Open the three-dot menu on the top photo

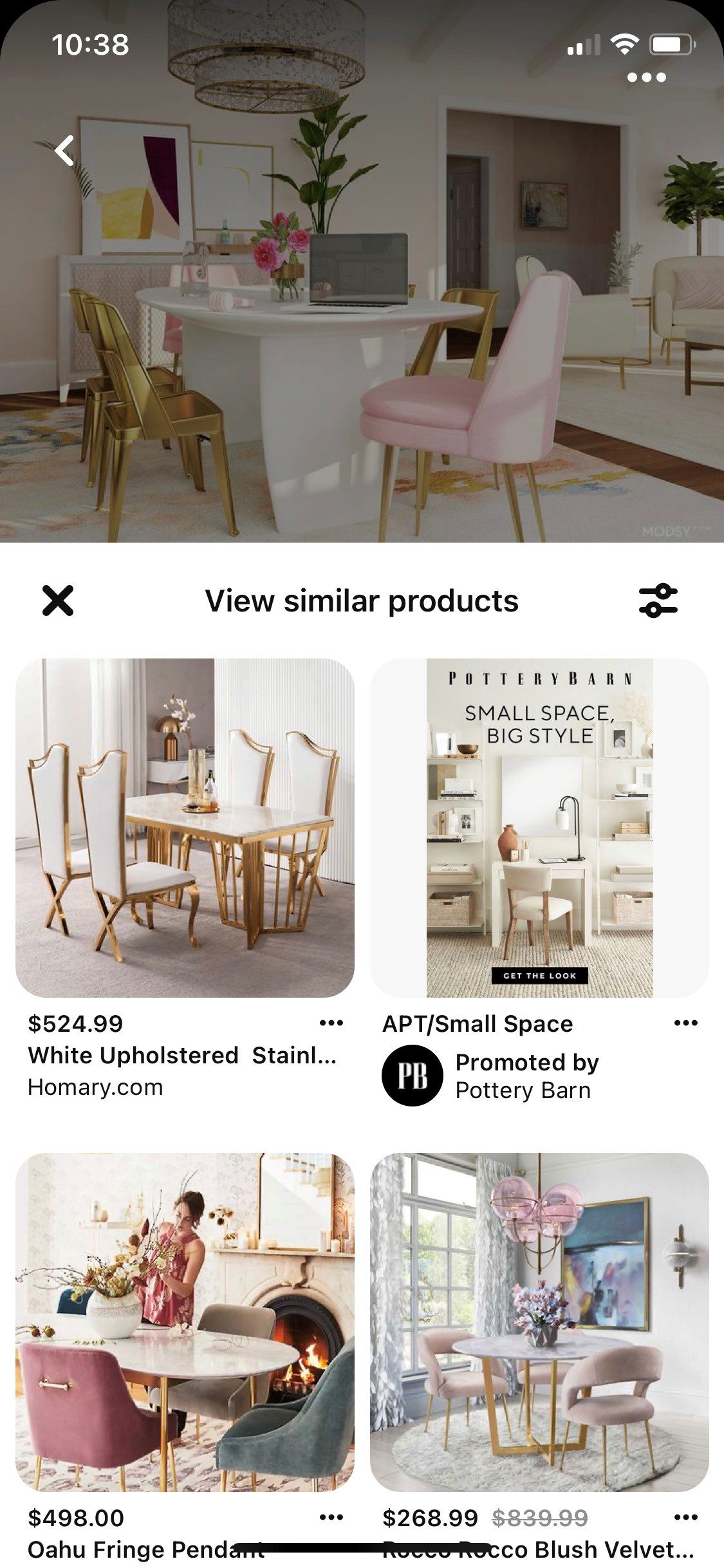[646, 77]
